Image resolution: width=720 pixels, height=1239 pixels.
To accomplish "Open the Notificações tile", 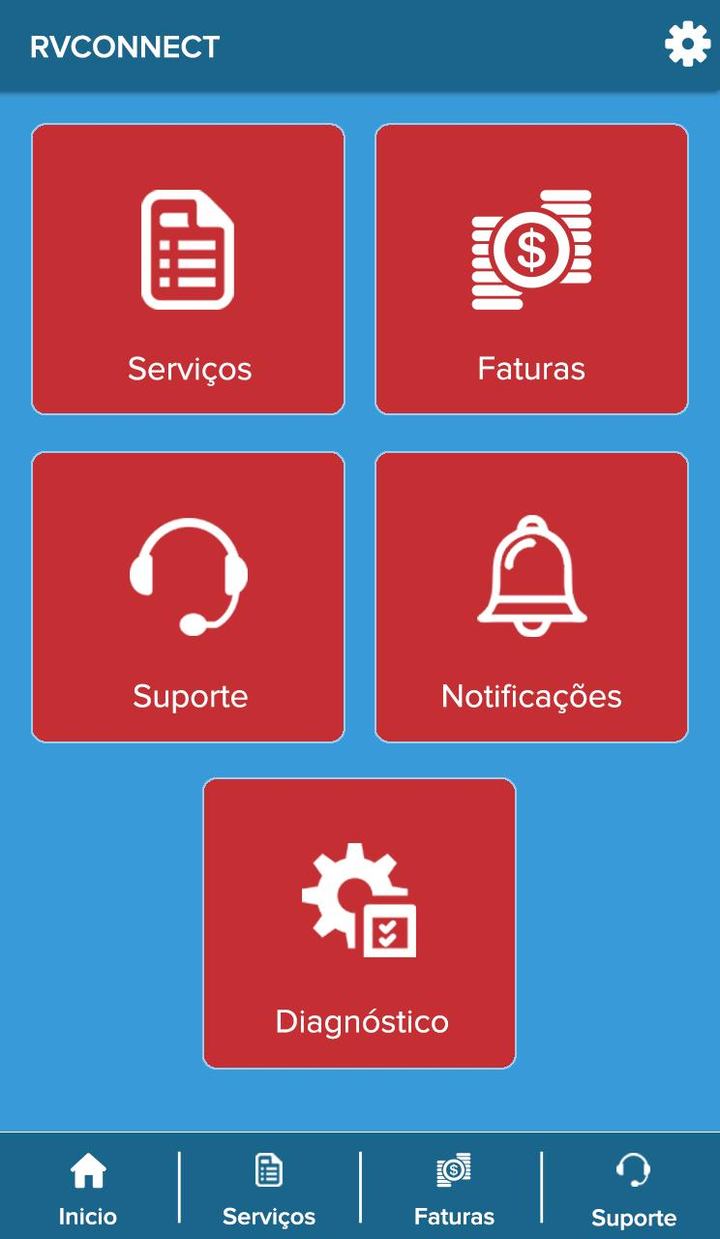I will tap(531, 595).
